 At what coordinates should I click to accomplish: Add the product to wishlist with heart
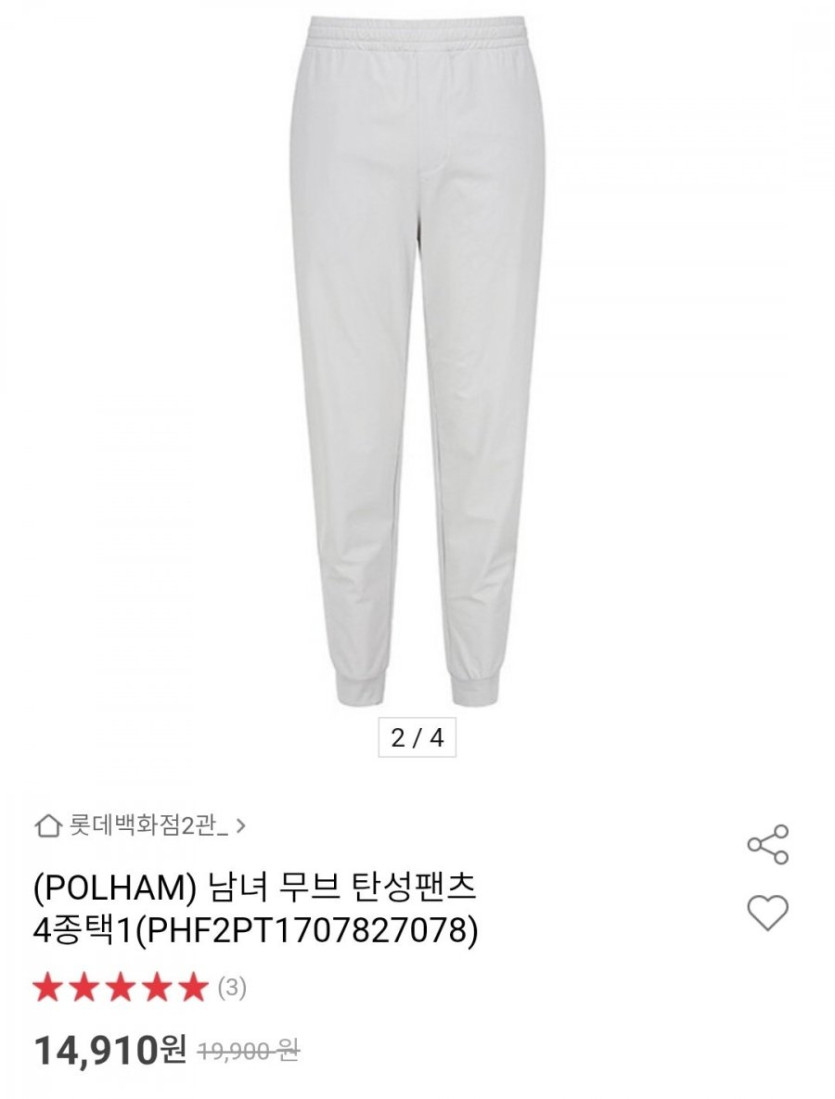click(x=768, y=913)
